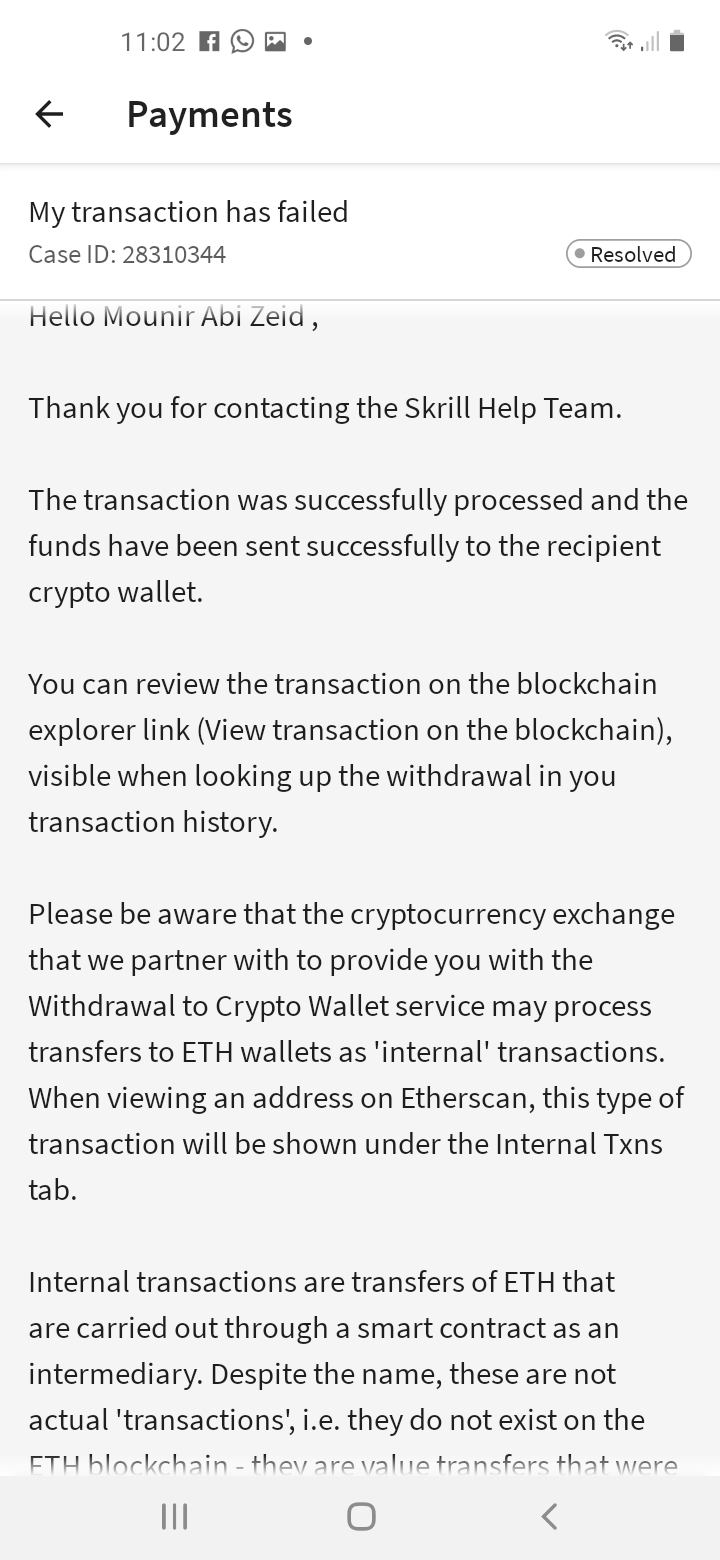Open the recent apps overview
Screen dimensions: 720x1560
(174, 1516)
